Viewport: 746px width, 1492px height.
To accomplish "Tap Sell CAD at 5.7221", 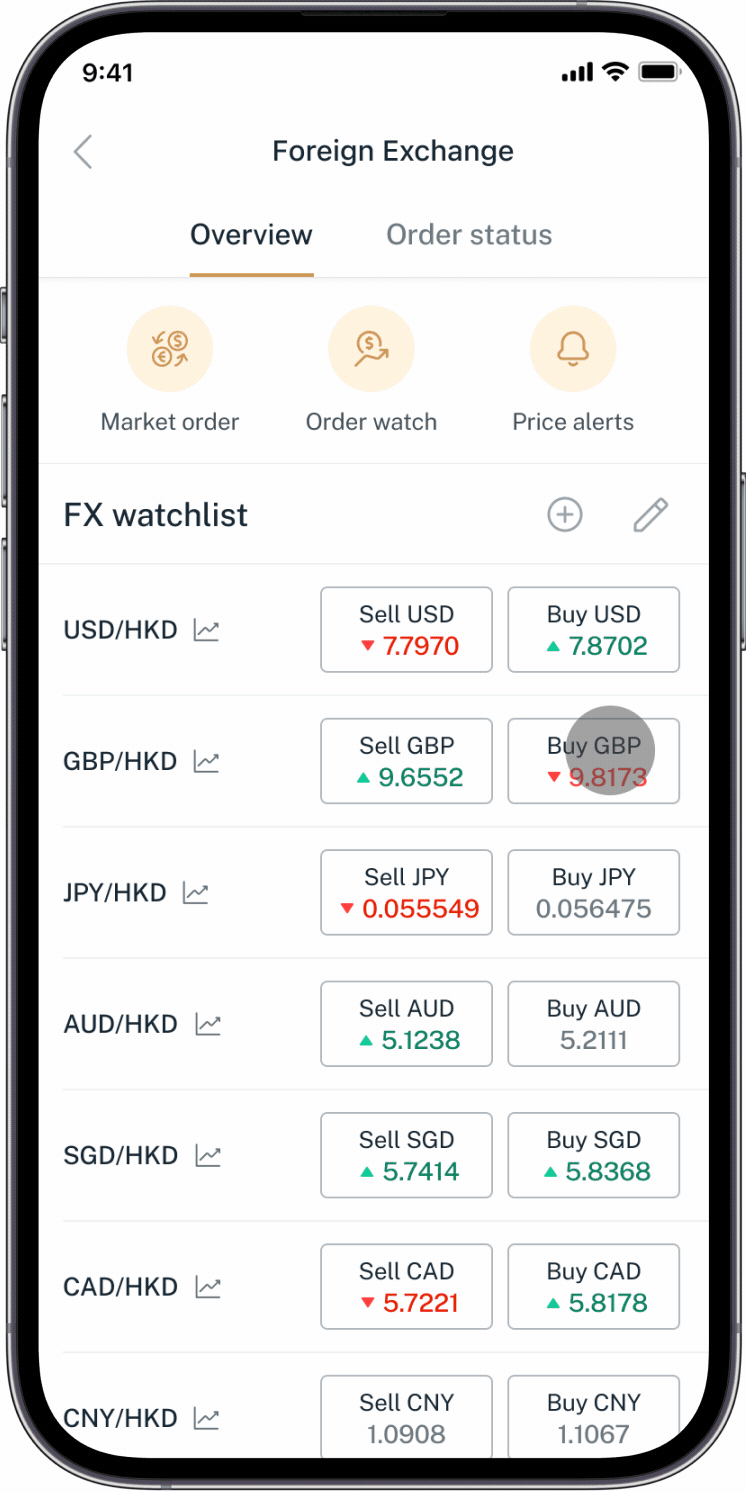I will 406,1287.
